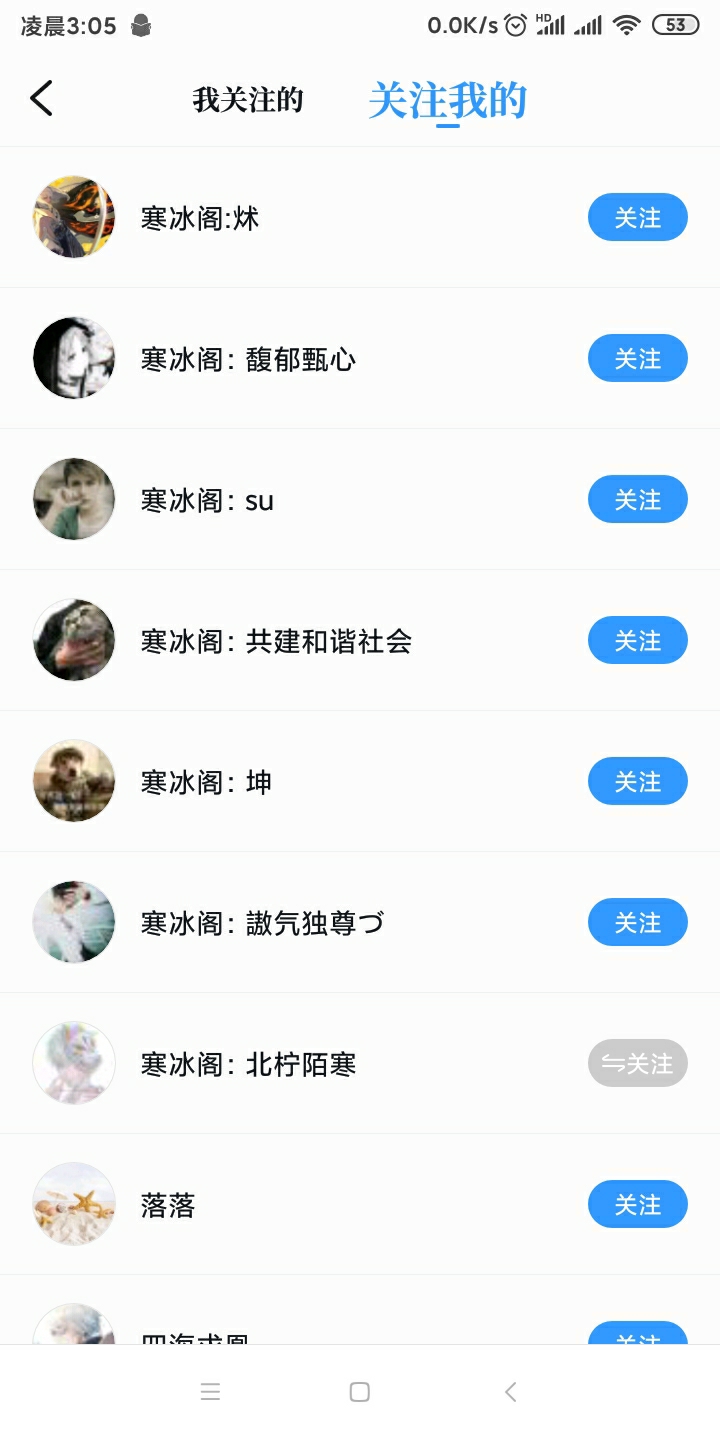Follow 寒冰阁: 馥郁甄心
Screen dimensions: 720x1440
coord(637,358)
